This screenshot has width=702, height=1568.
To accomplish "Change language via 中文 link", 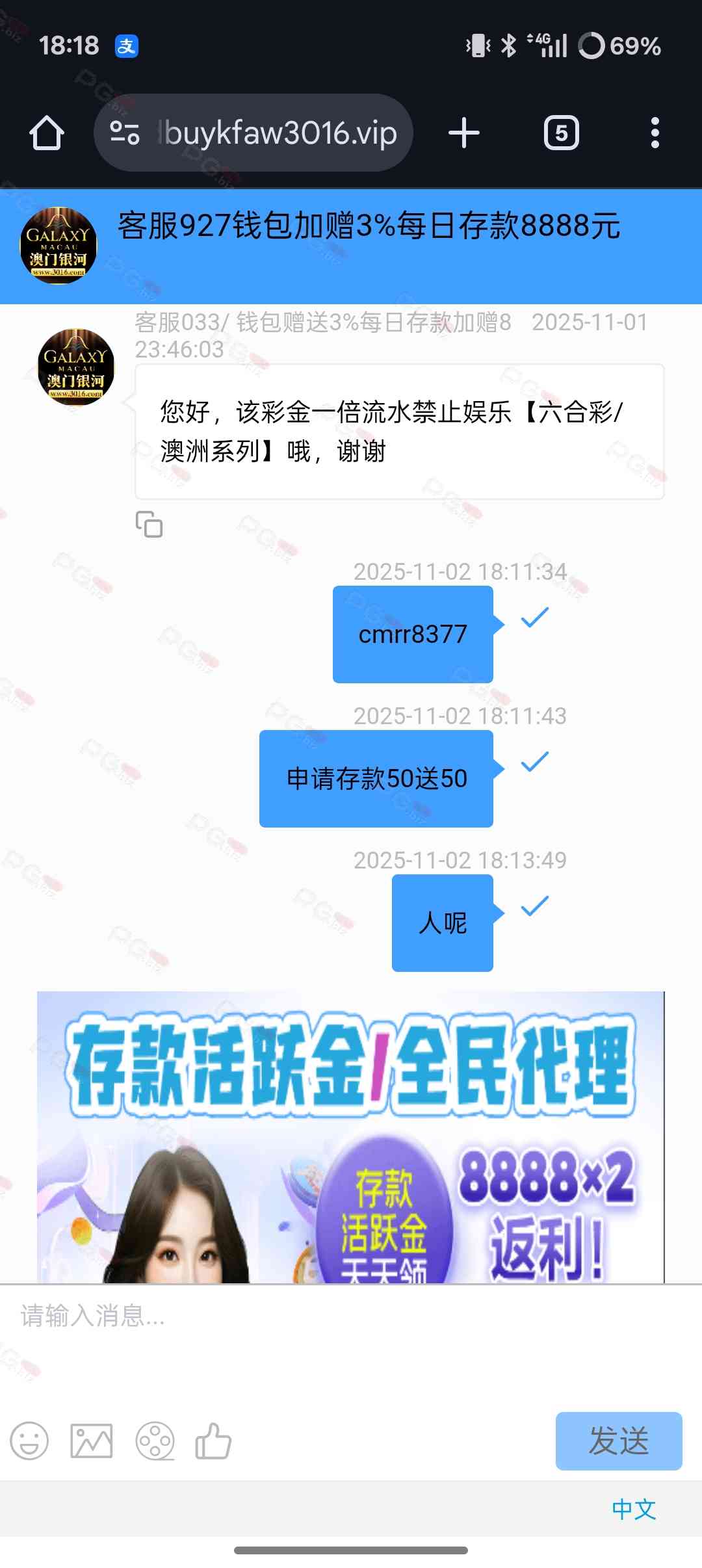I will tap(633, 1509).
